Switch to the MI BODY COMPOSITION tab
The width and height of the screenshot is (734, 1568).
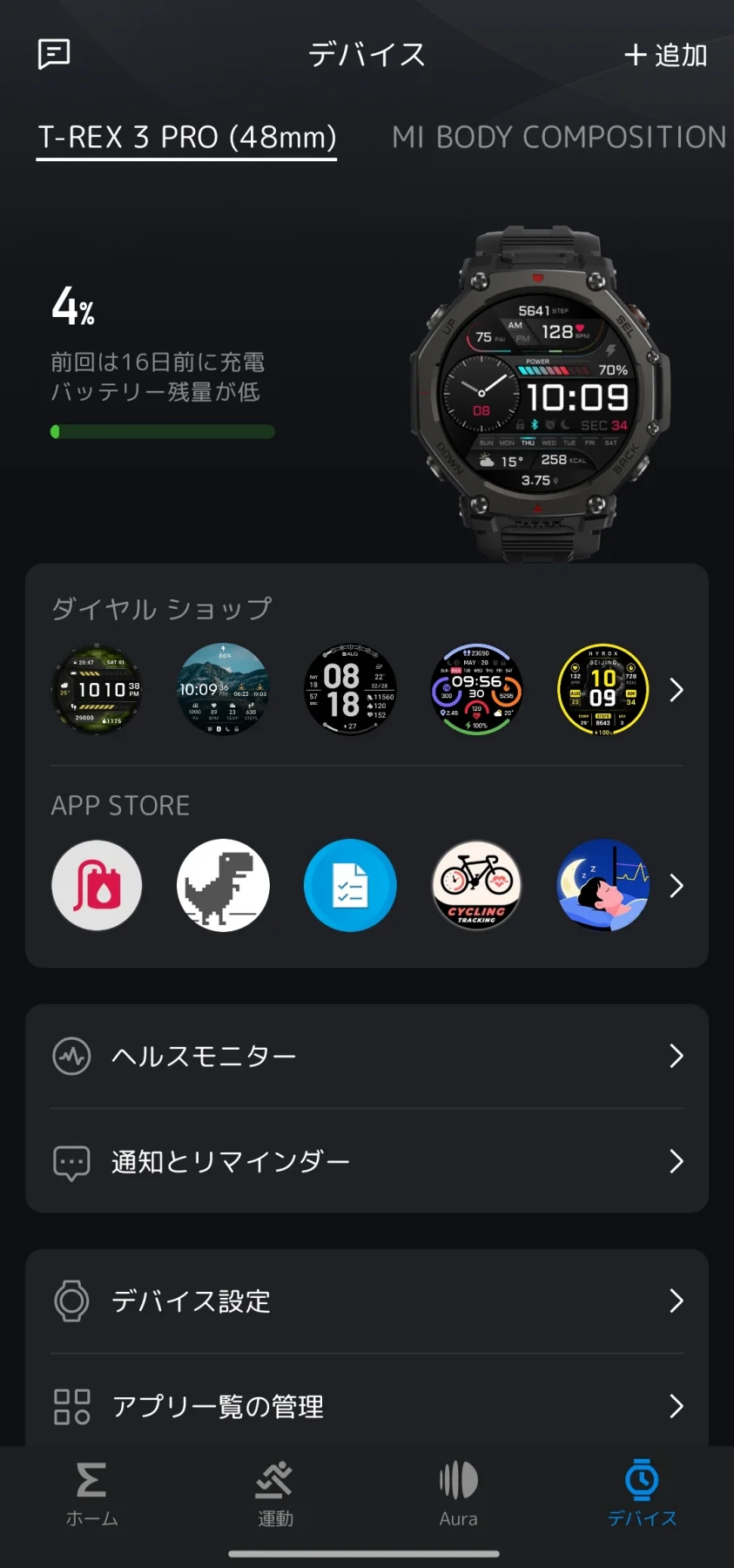pyautogui.click(x=559, y=137)
